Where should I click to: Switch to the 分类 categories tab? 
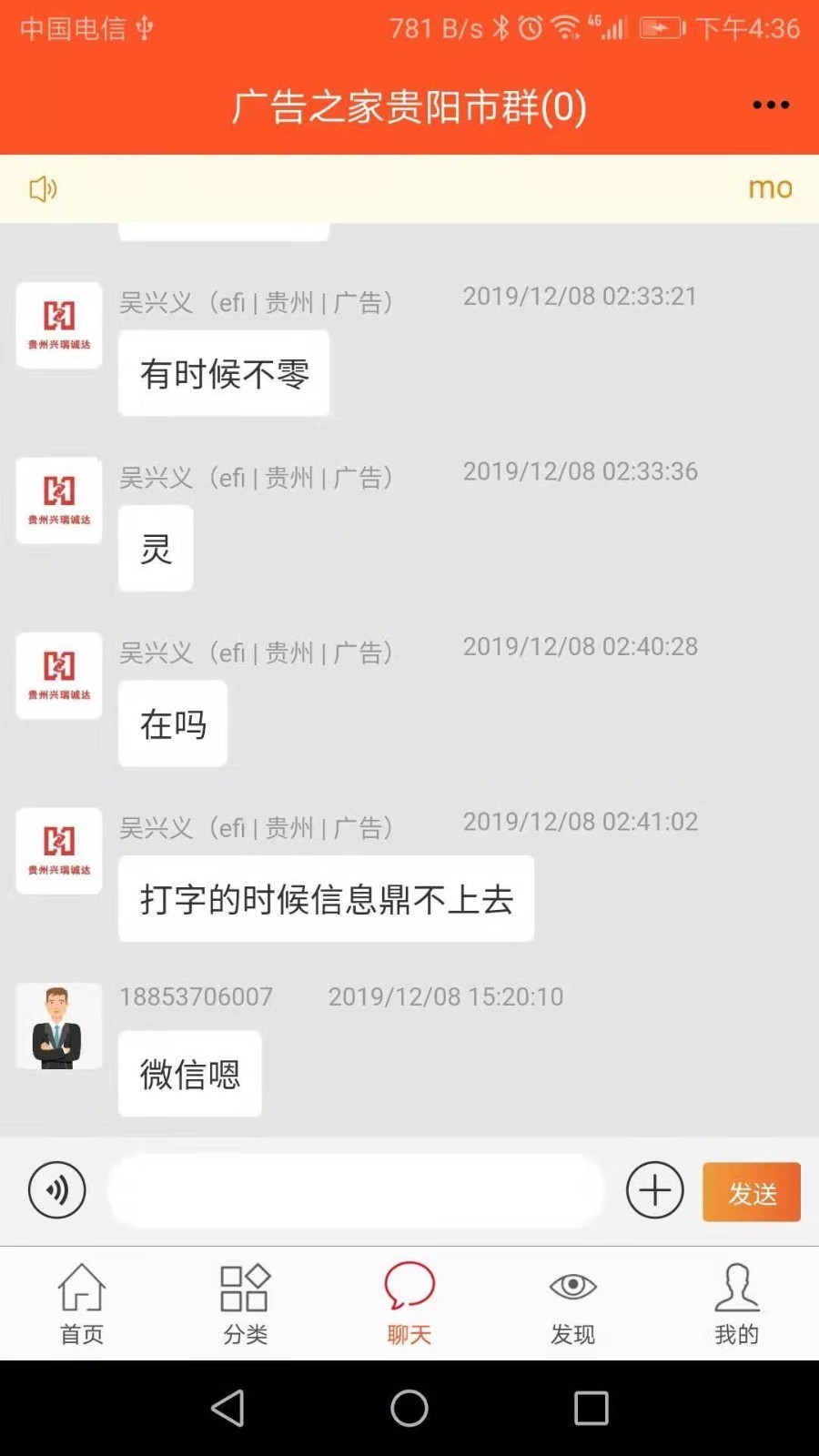pyautogui.click(x=245, y=1303)
